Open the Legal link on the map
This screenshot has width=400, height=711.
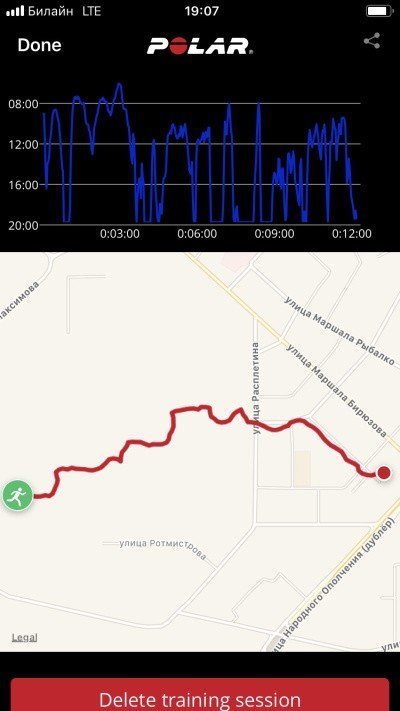tap(24, 637)
